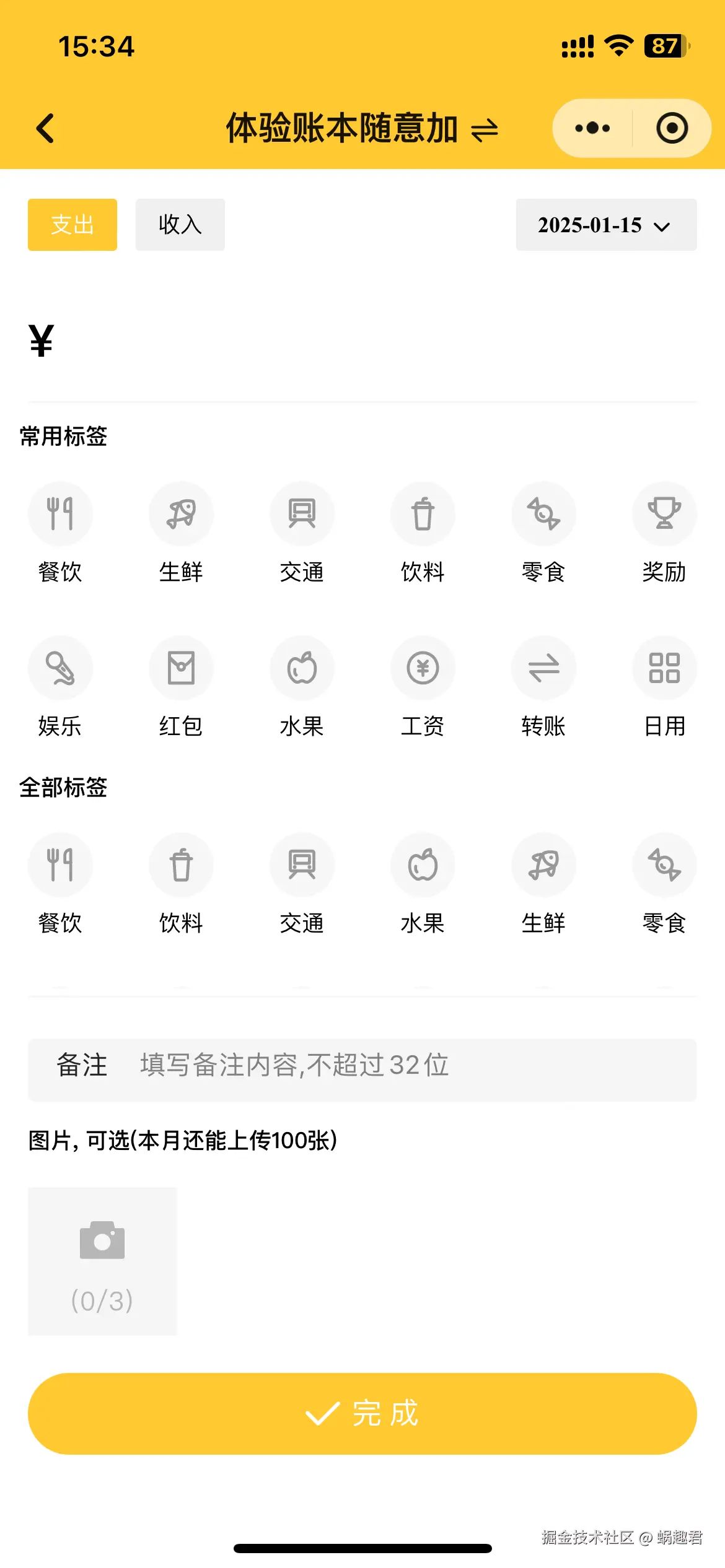
Task: Open the 2025-01-15 date picker
Action: 605,225
